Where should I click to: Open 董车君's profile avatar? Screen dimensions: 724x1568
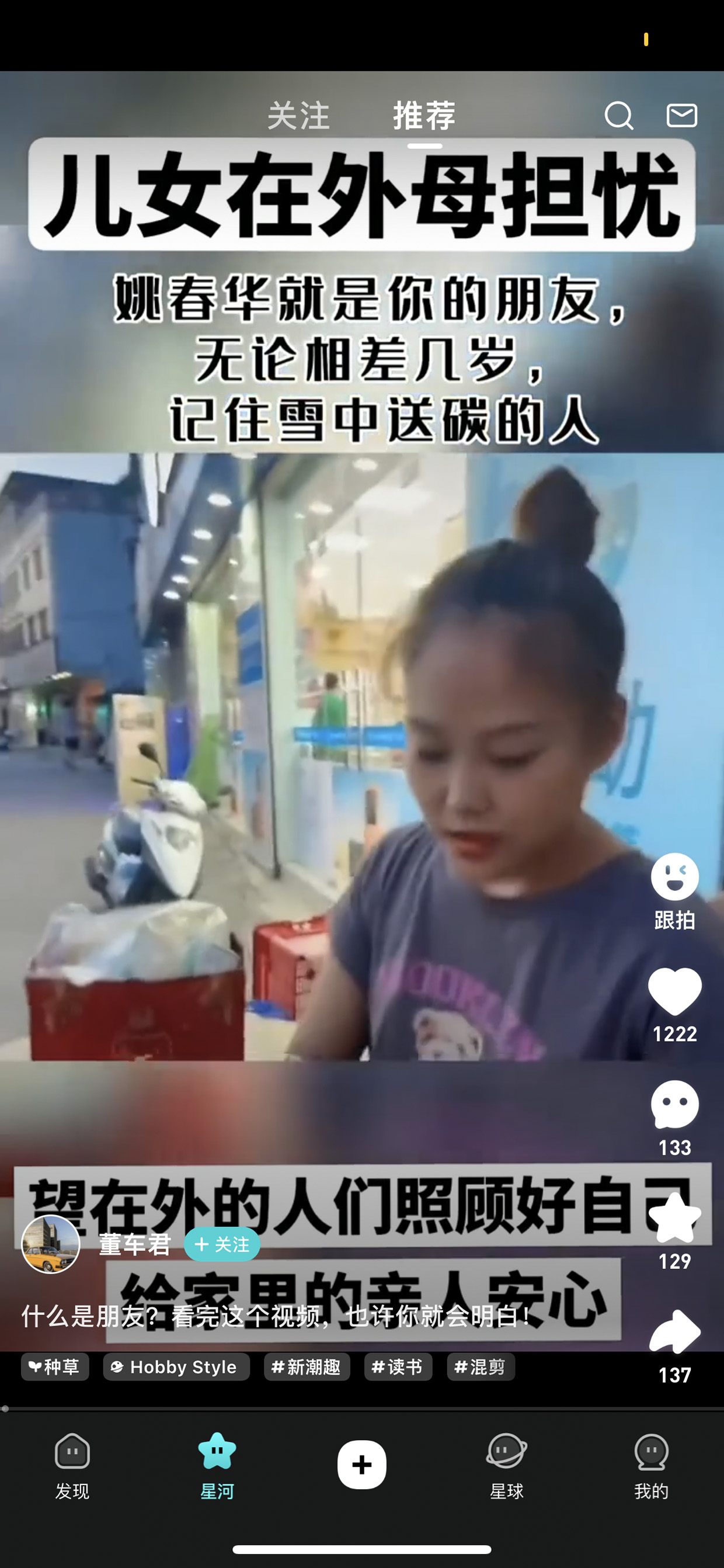pyautogui.click(x=50, y=1244)
